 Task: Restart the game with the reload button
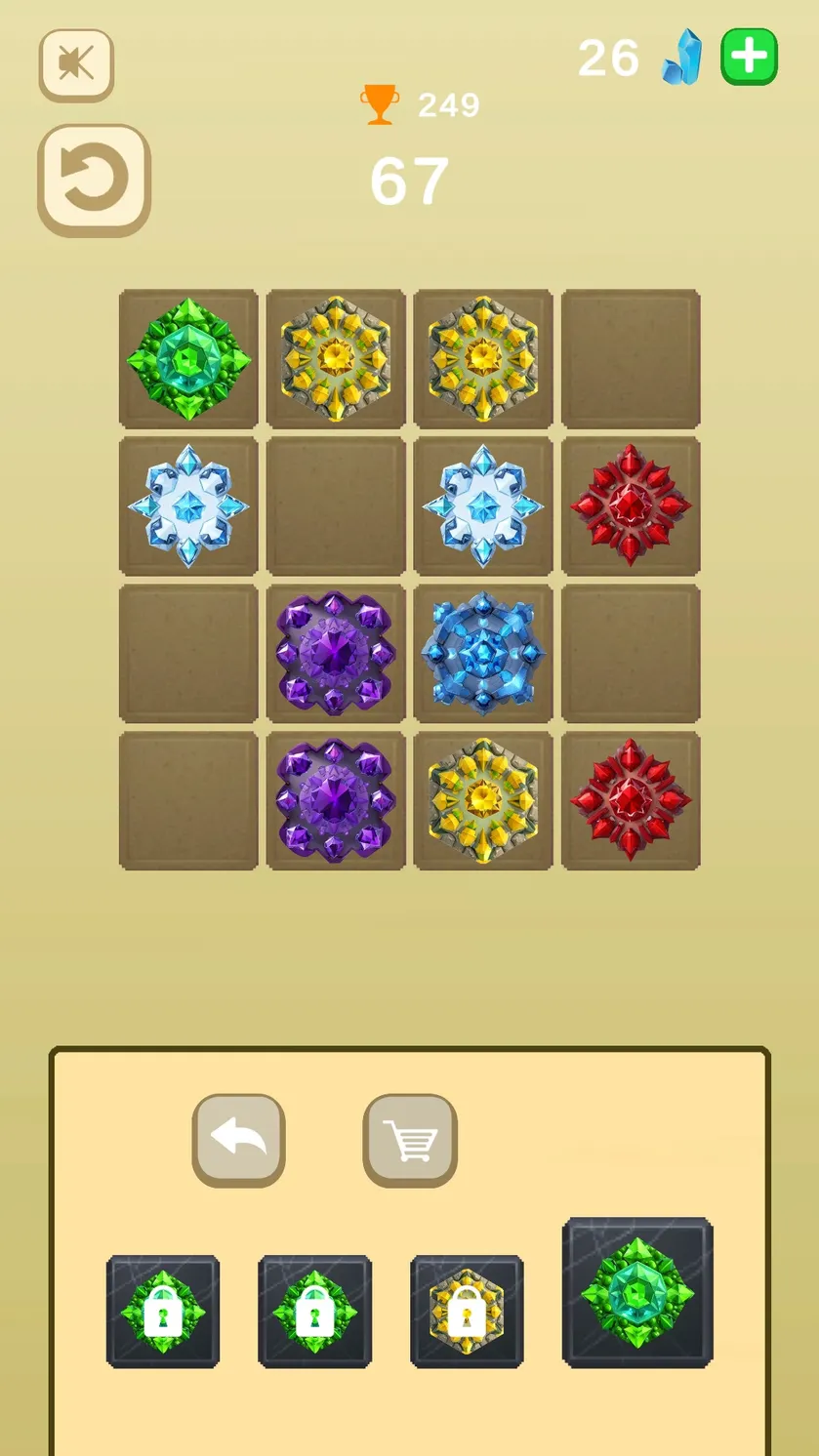(x=94, y=181)
